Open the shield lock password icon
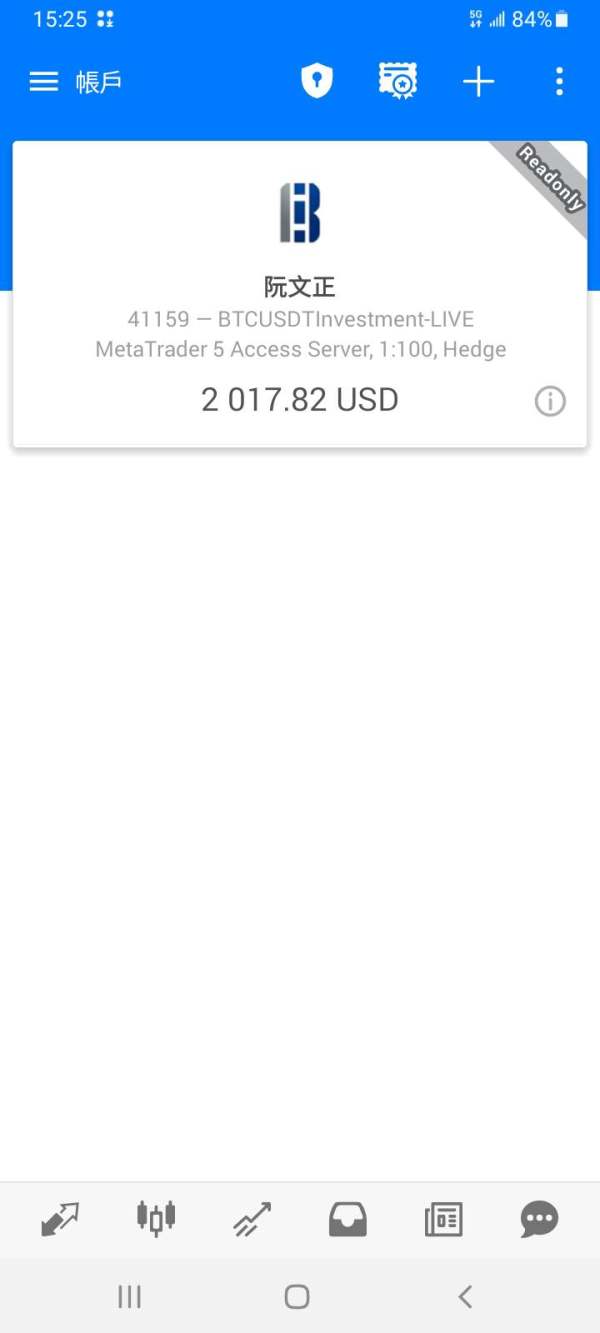Viewport: 600px width, 1333px height. [x=316, y=82]
